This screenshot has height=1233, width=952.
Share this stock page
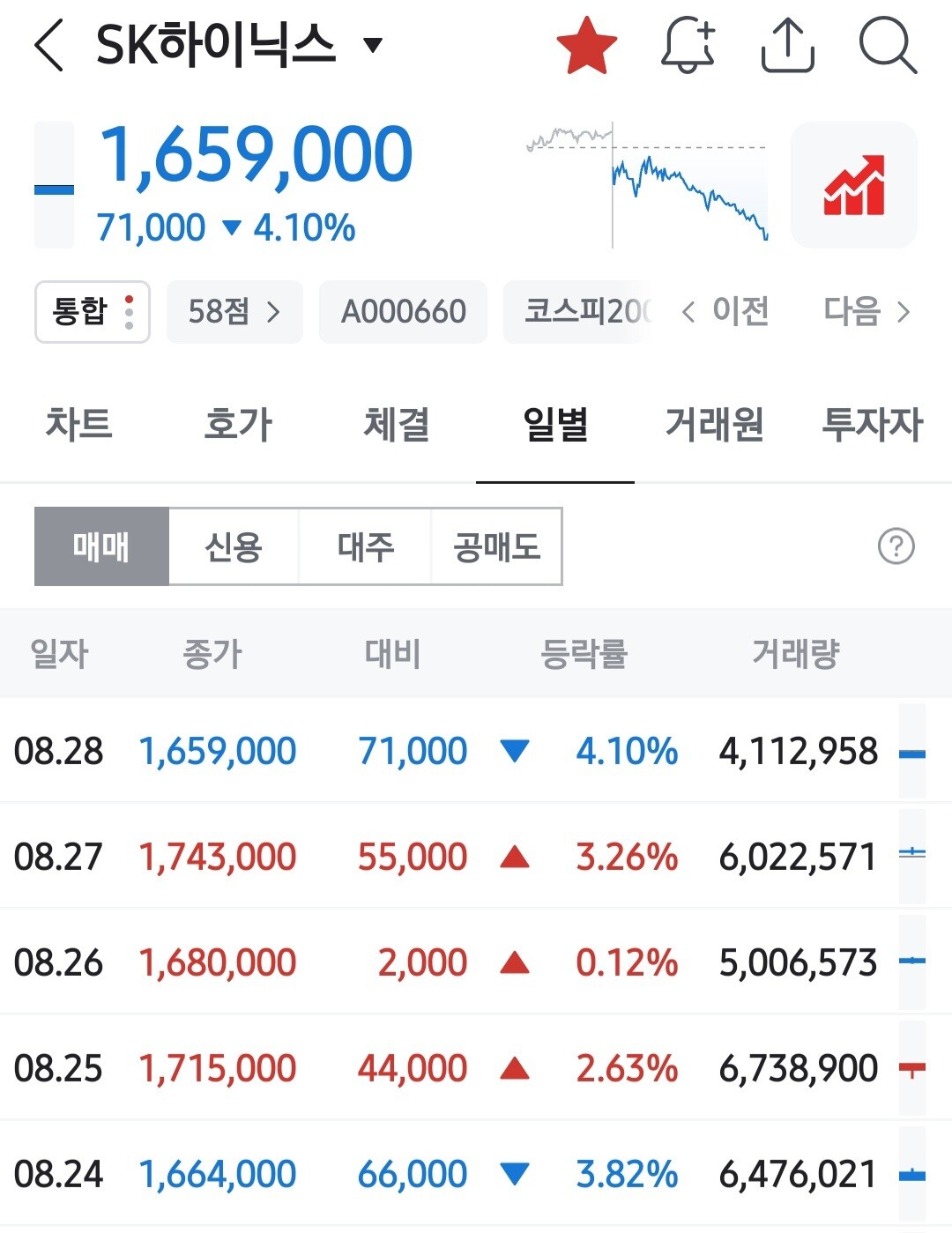point(787,45)
